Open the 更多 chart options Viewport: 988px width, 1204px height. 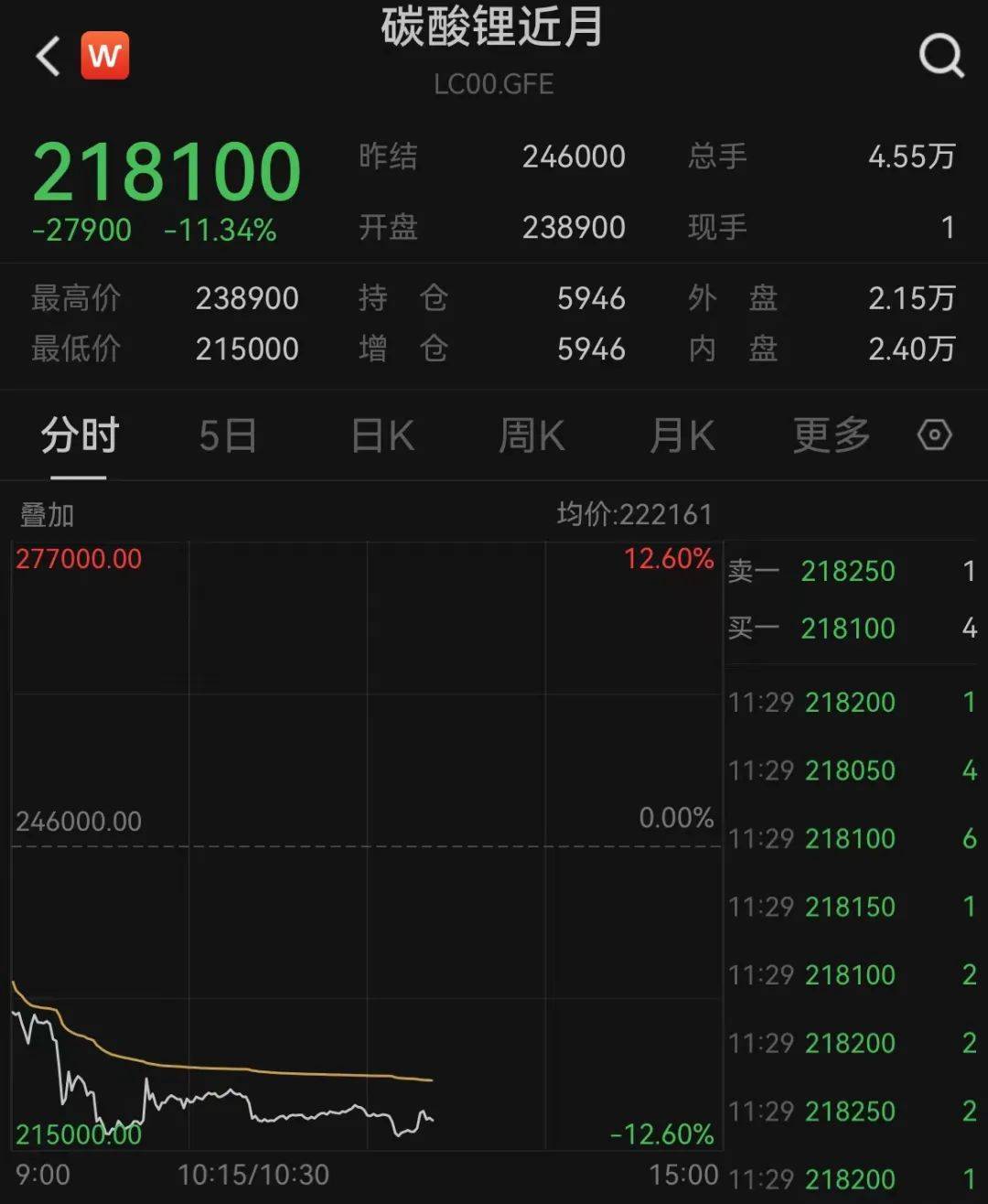pyautogui.click(x=831, y=435)
